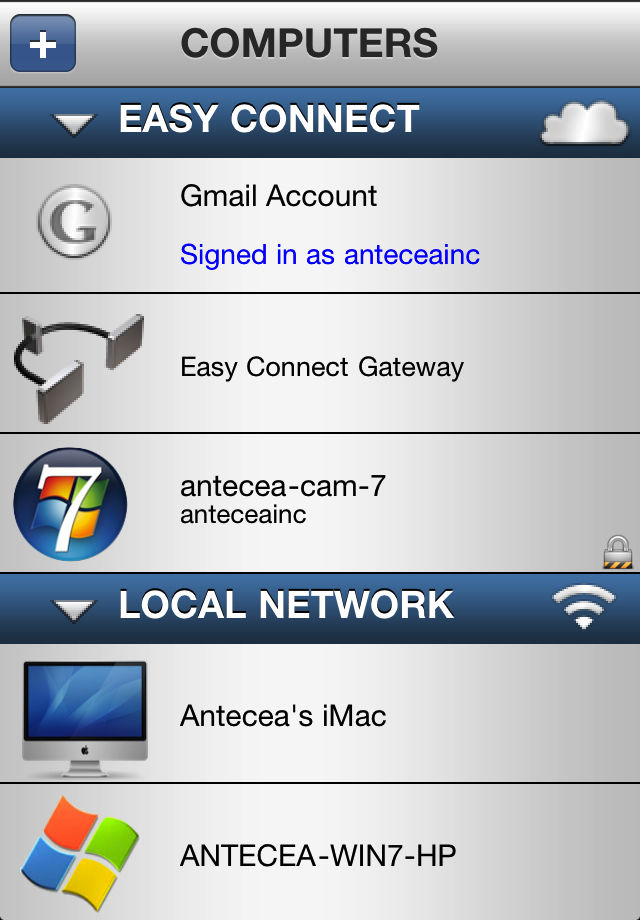
Task: Tap the plus button to add a computer
Action: click(x=43, y=44)
